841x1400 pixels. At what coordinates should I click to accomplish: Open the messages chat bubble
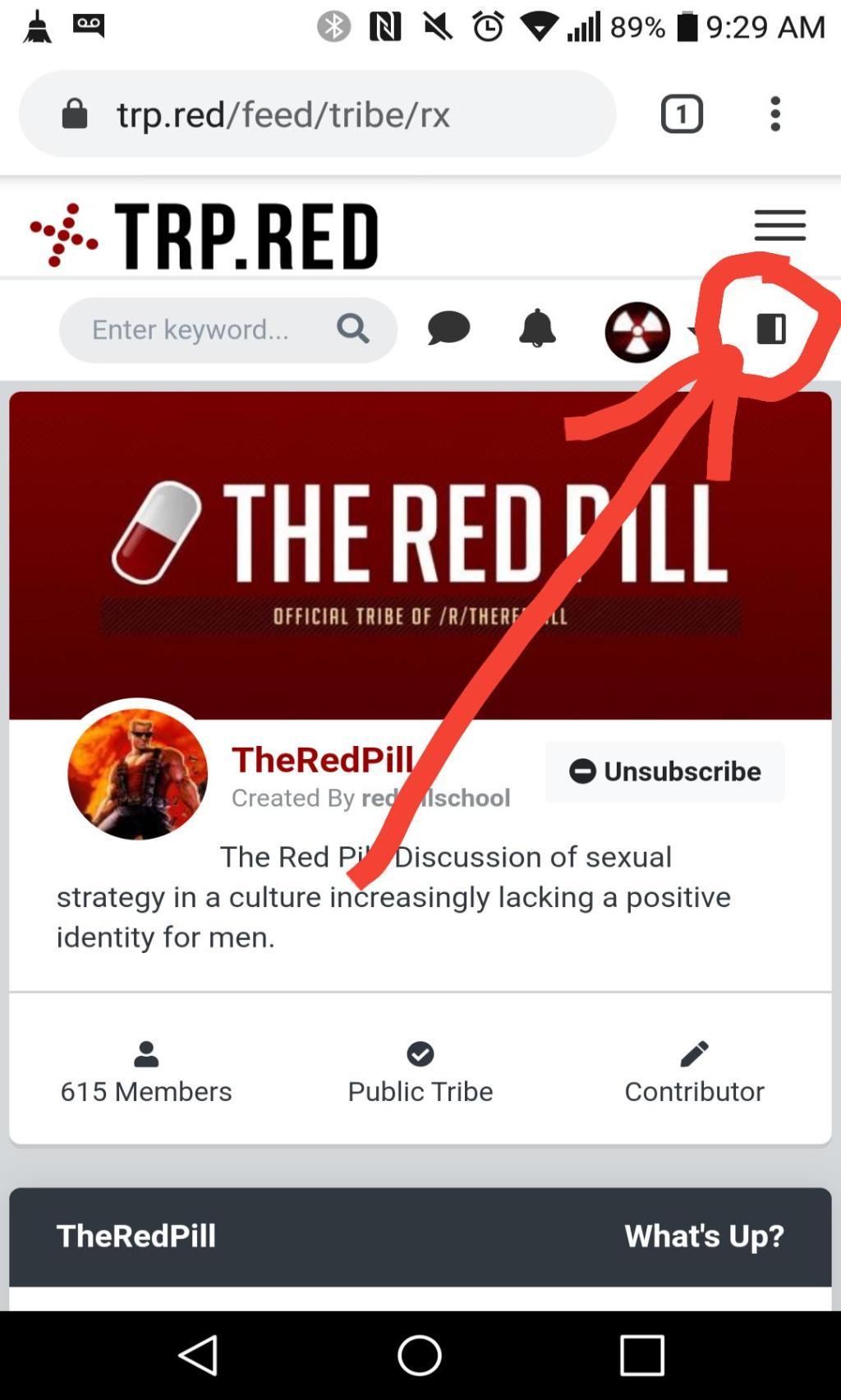[x=448, y=329]
